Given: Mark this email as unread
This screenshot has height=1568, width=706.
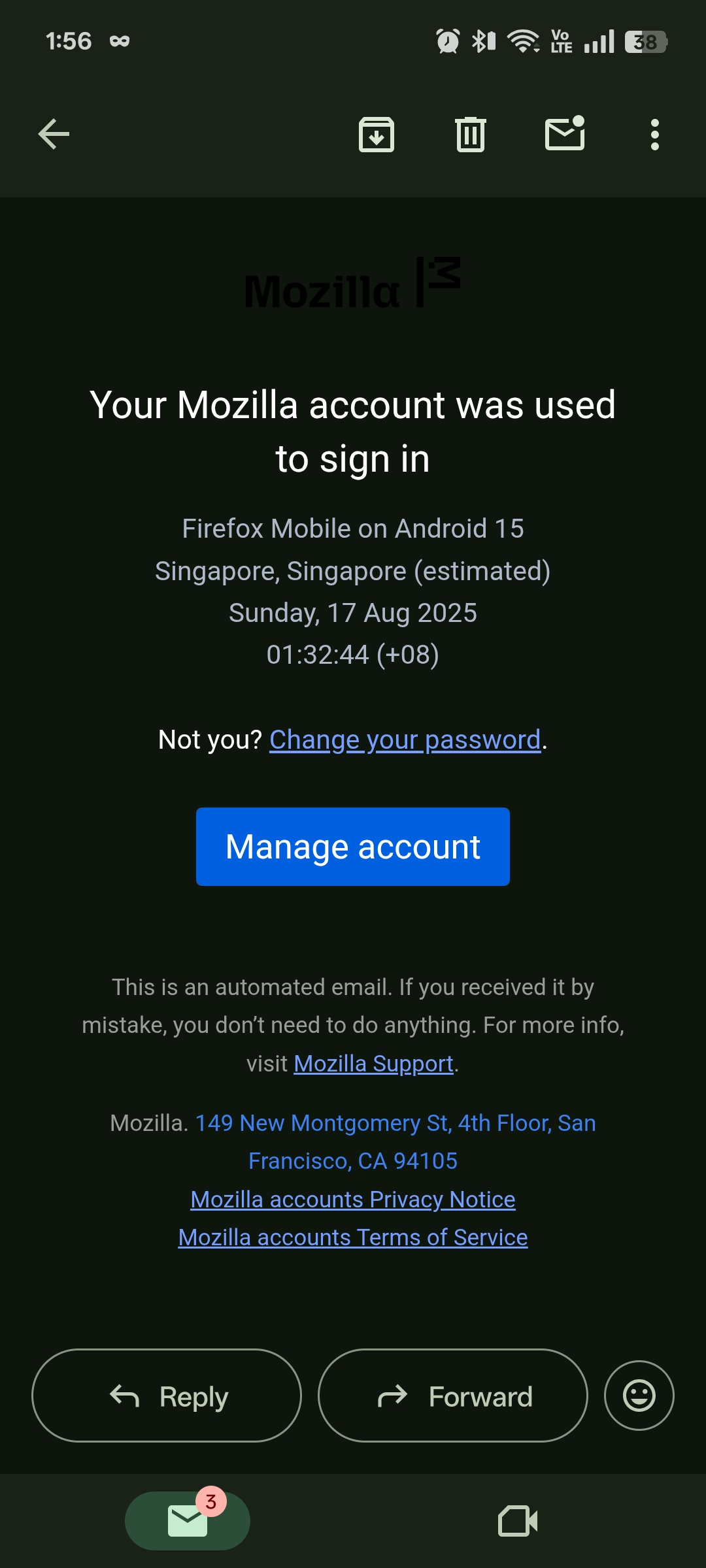Looking at the screenshot, I should [x=565, y=134].
